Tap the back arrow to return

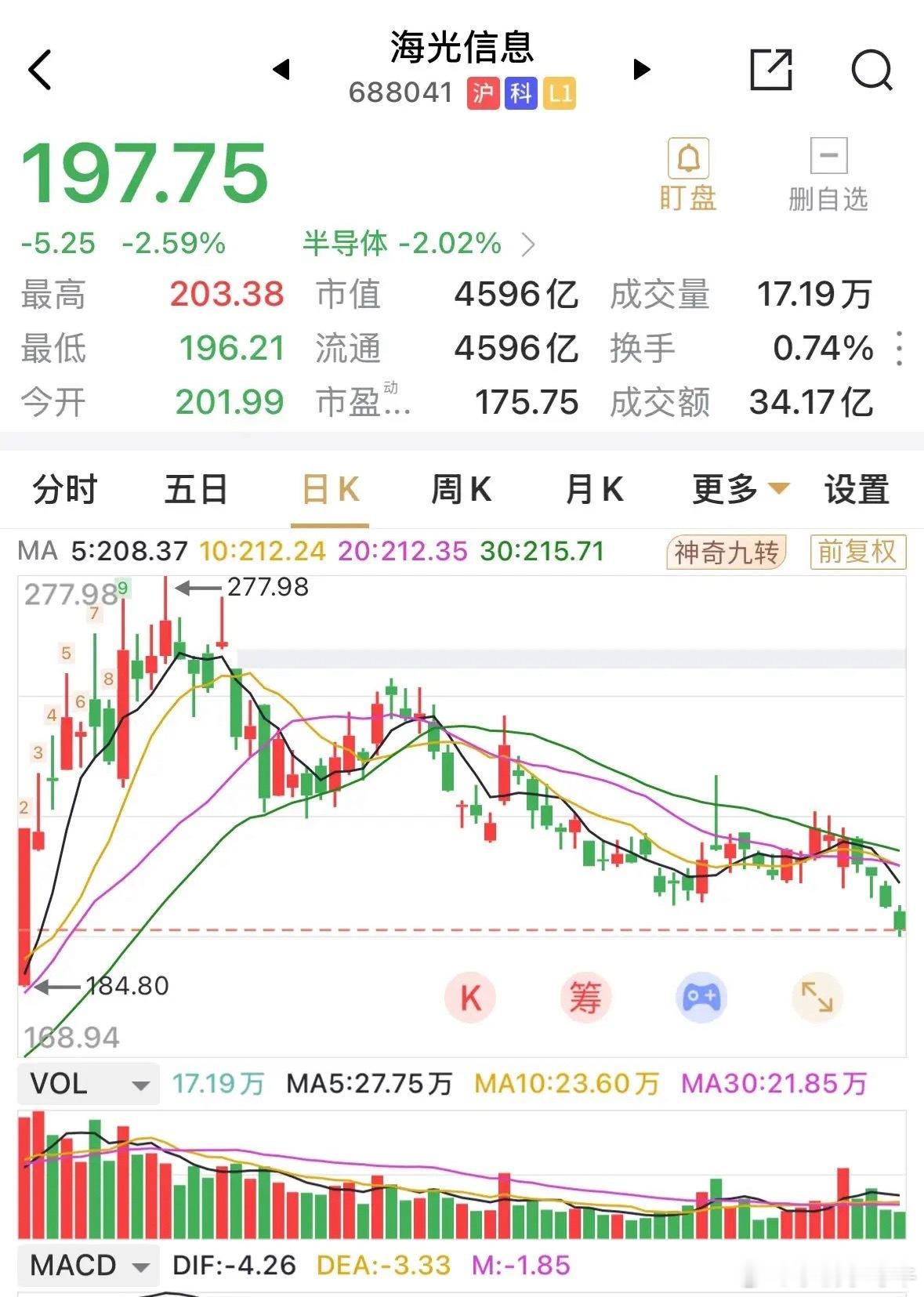(41, 71)
